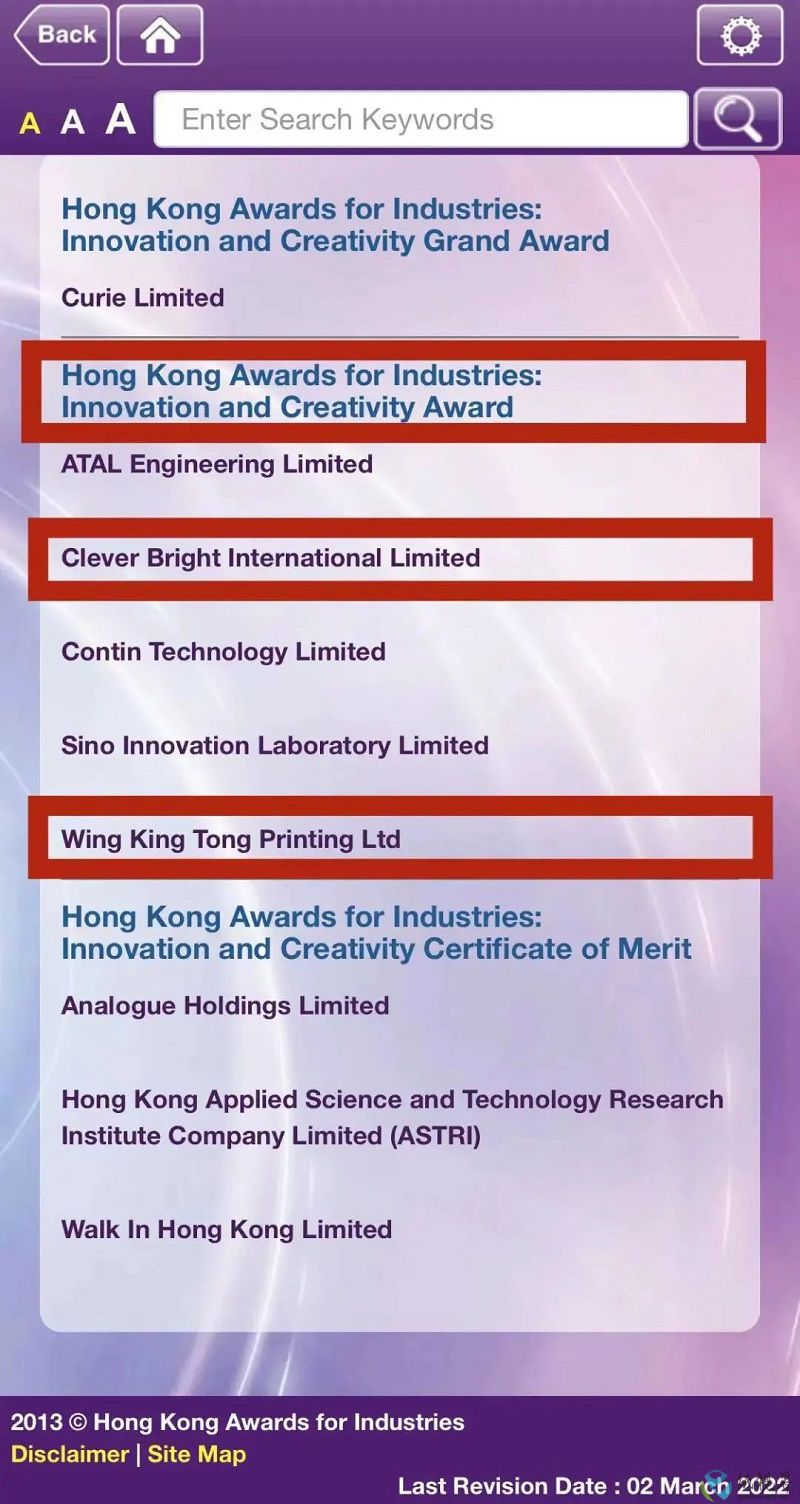Open Sino Innovation Laboratory Limited

(x=275, y=746)
